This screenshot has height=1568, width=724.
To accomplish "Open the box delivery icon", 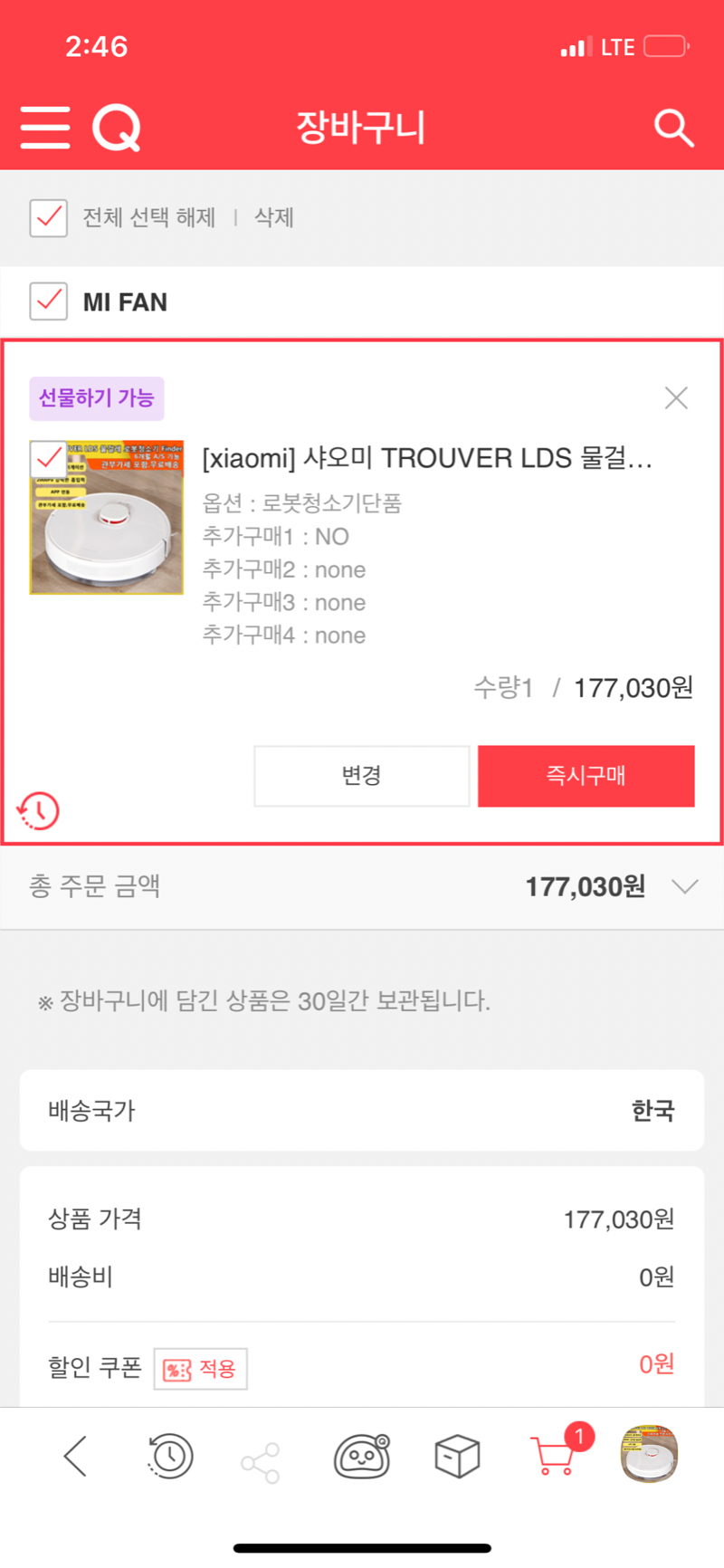I will [457, 1457].
